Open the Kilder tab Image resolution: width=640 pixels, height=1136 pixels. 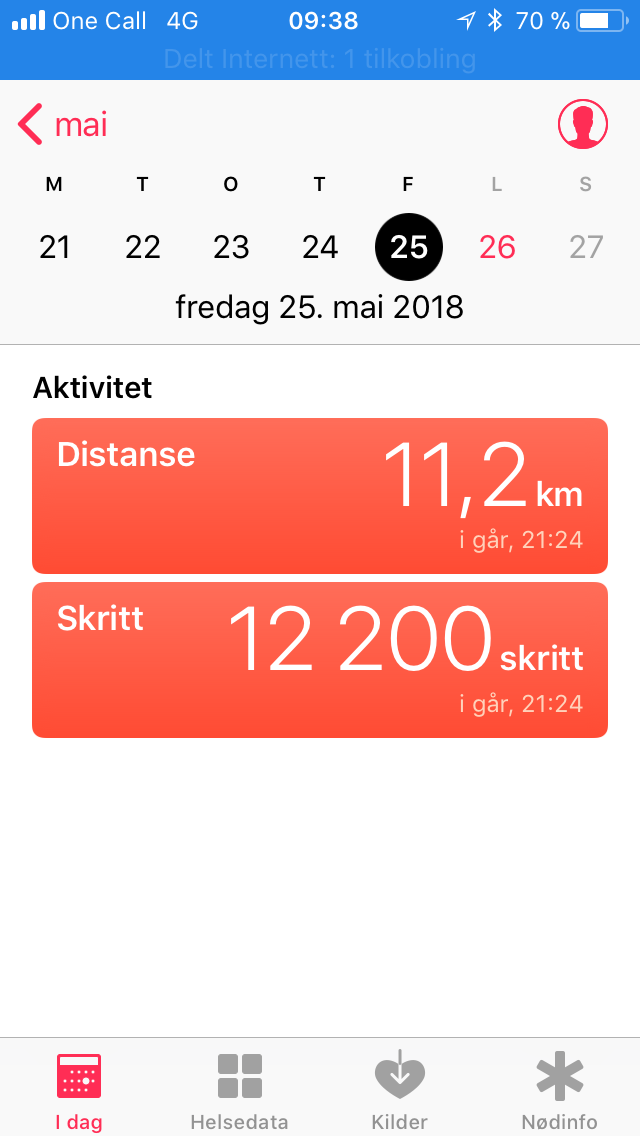point(399,1090)
